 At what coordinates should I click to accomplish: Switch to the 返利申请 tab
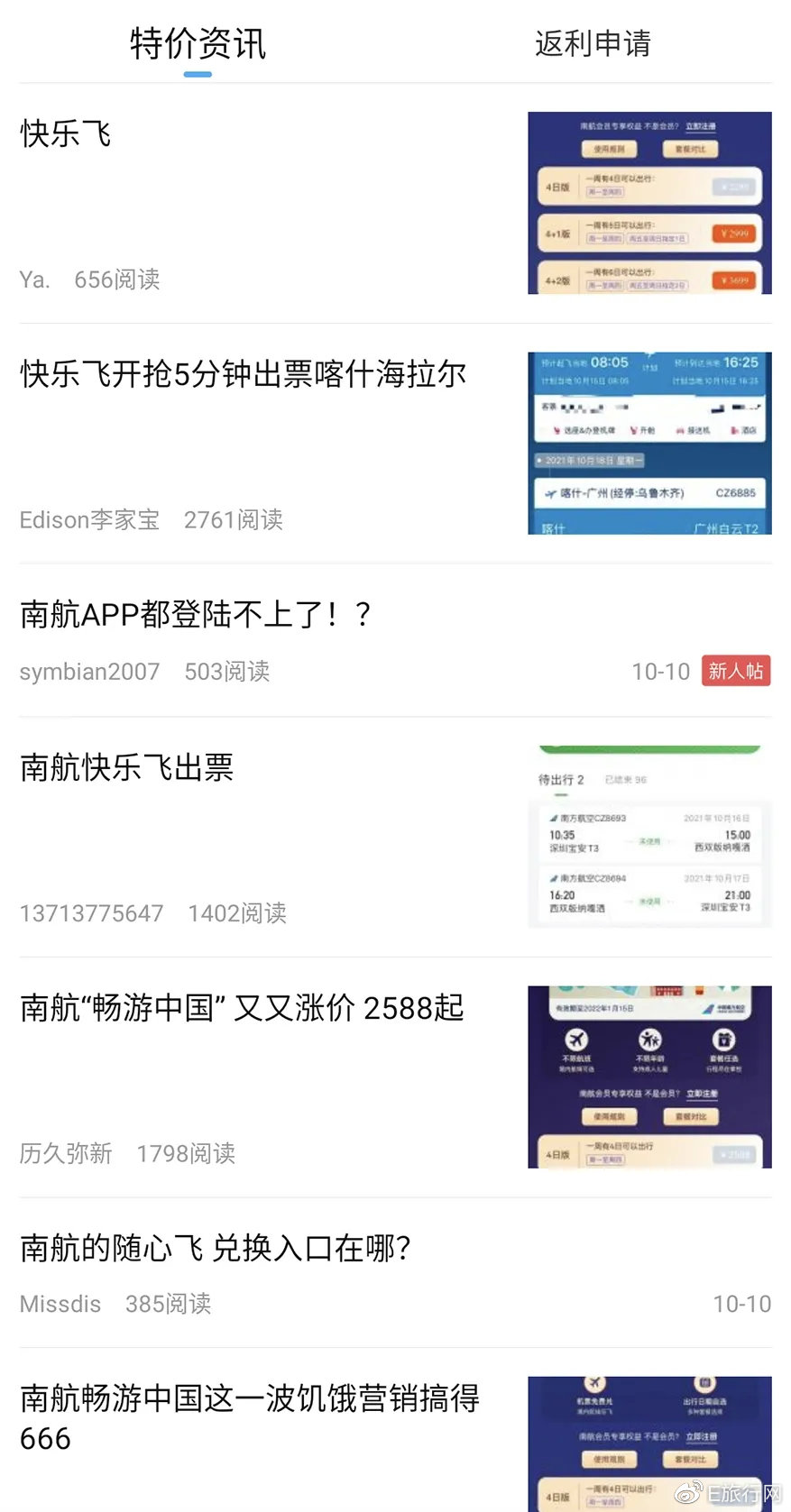[x=593, y=43]
